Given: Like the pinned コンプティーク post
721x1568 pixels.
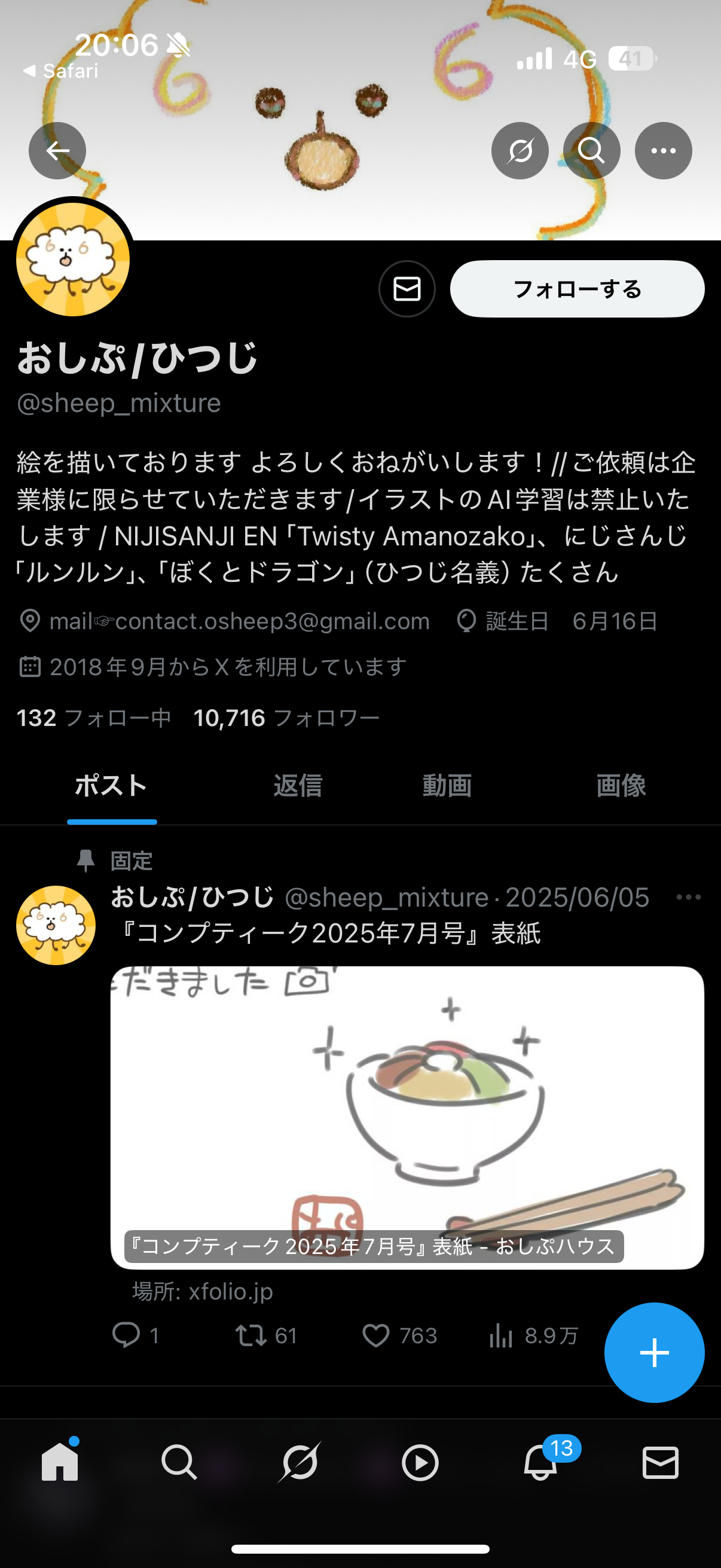Looking at the screenshot, I should coord(399,1335).
